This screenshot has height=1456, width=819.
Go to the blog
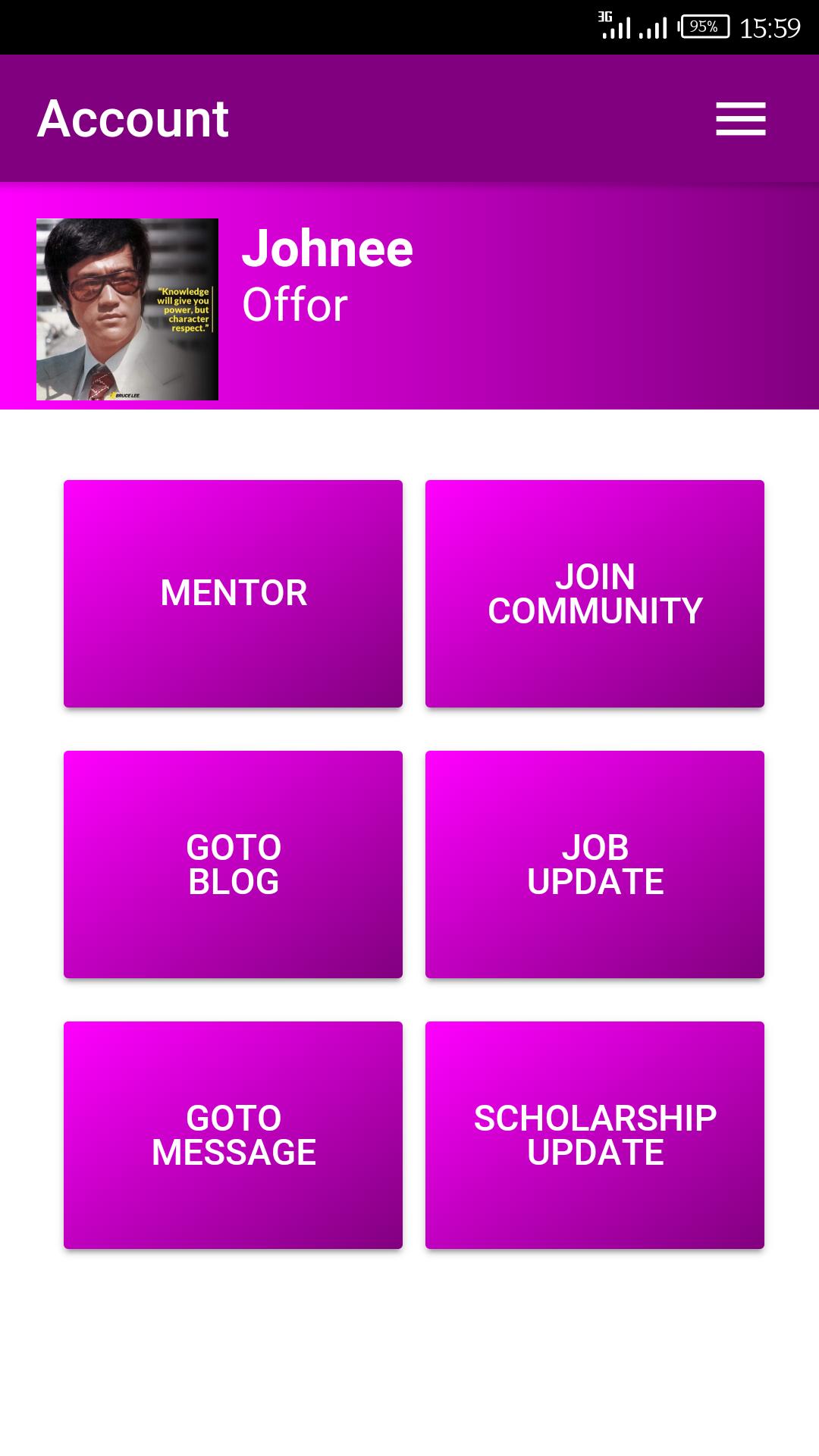tap(233, 864)
